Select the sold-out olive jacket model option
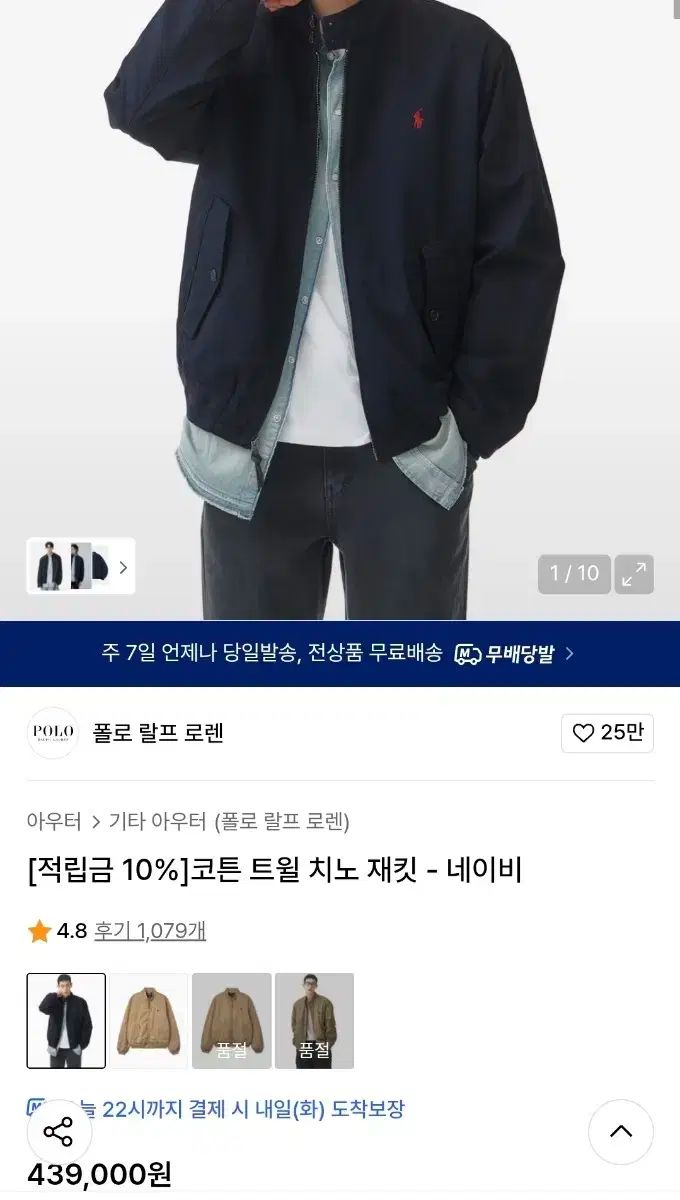 point(314,1021)
